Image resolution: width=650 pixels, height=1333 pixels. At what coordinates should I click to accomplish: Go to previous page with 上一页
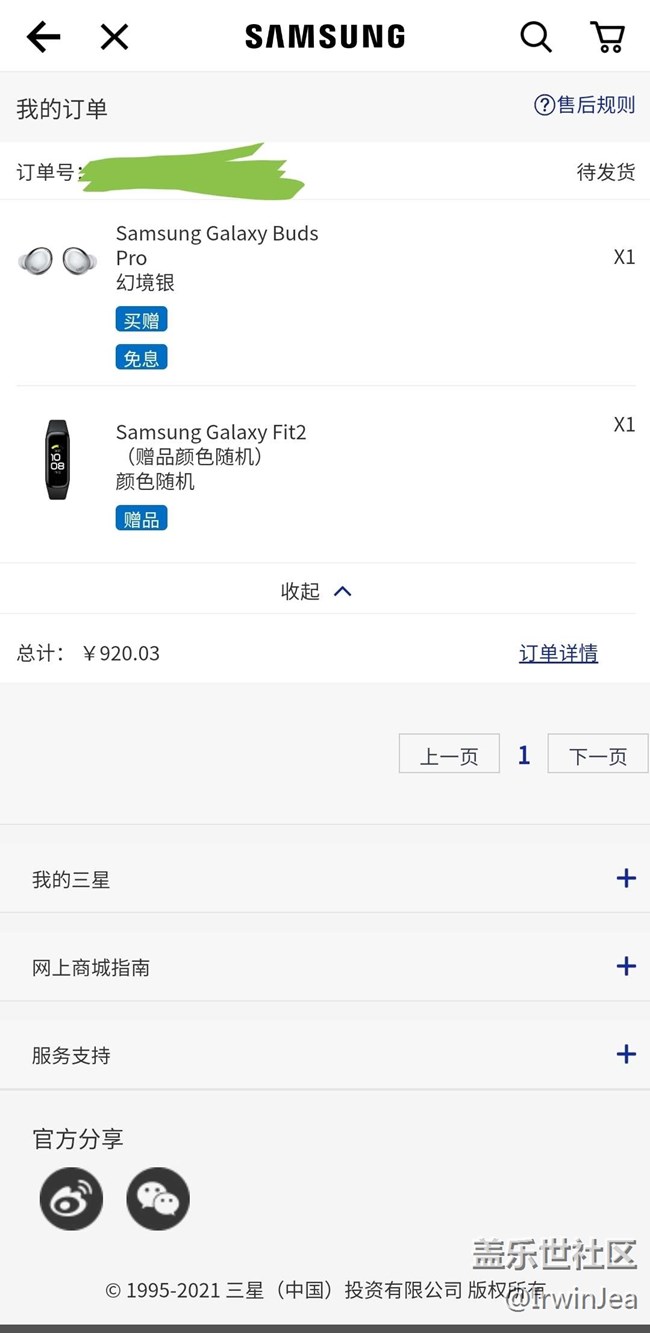click(x=449, y=754)
